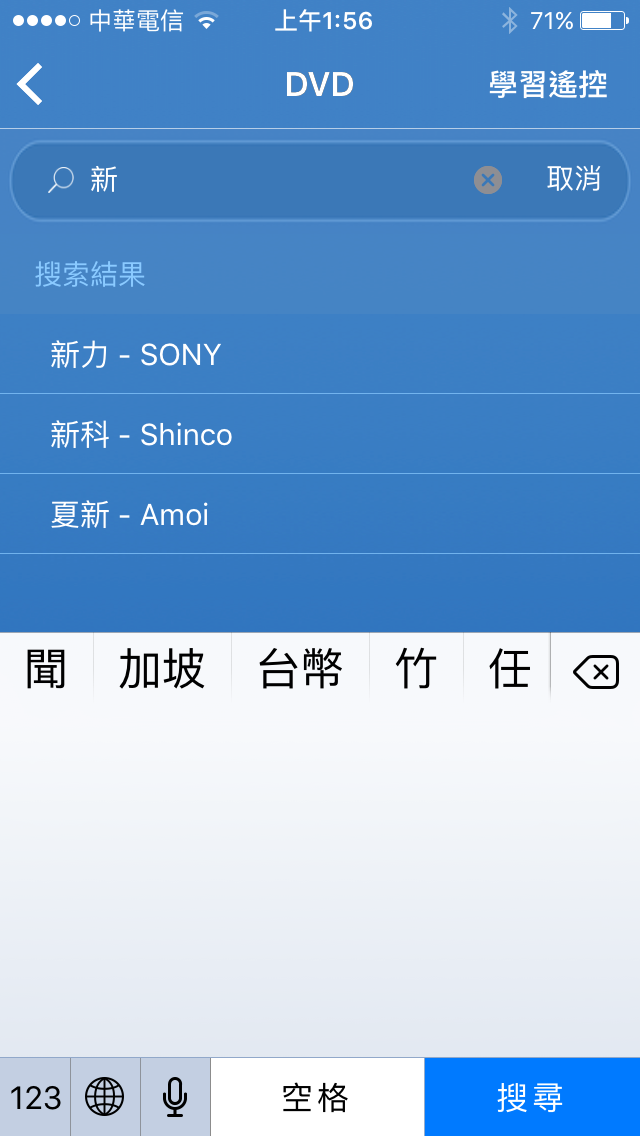This screenshot has height=1136, width=640.
Task: Switch keyboard to 123 numbers
Action: click(x=35, y=1097)
